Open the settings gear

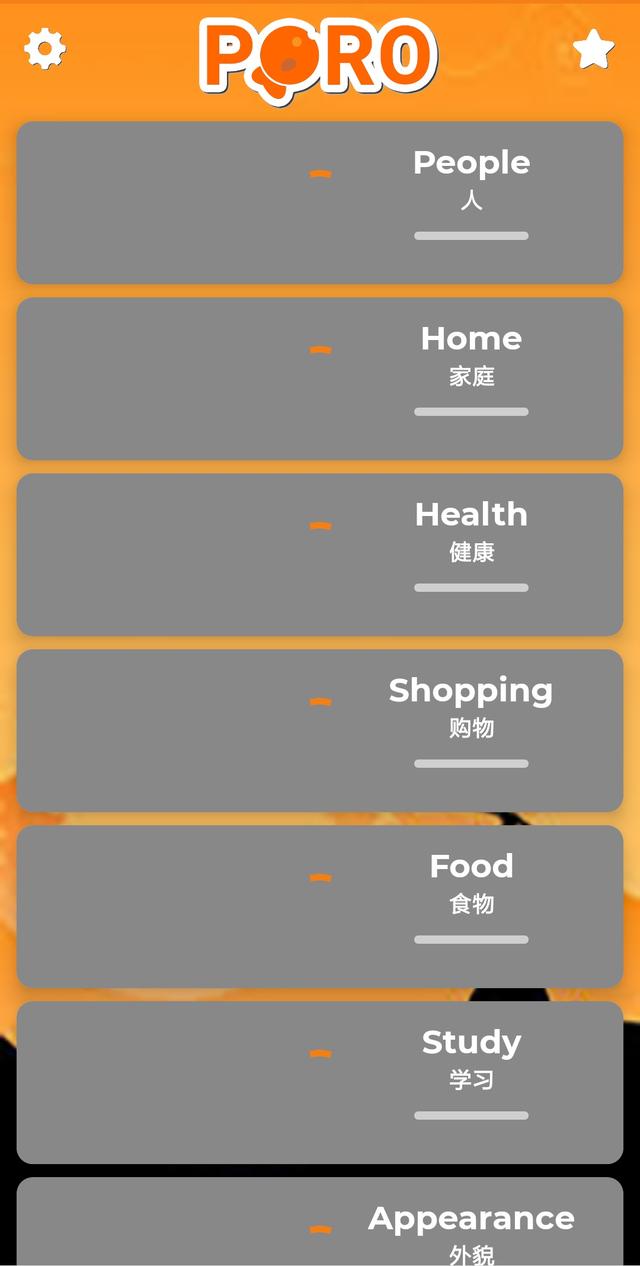[x=45, y=48]
